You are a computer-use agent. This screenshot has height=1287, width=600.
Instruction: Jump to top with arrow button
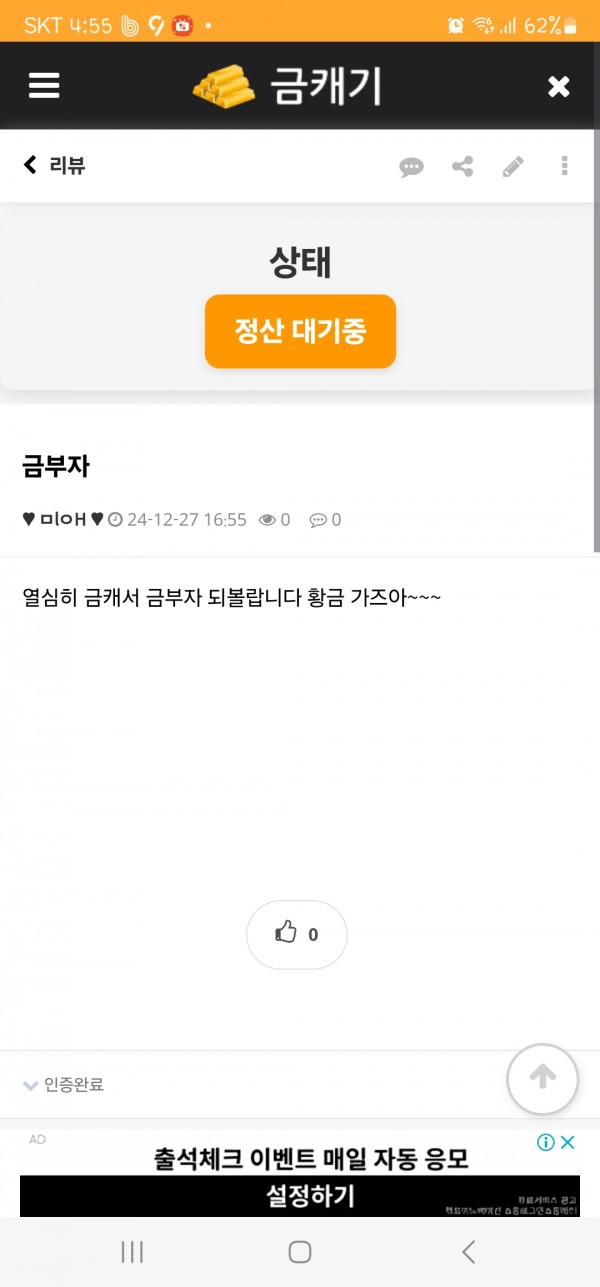tap(542, 1078)
